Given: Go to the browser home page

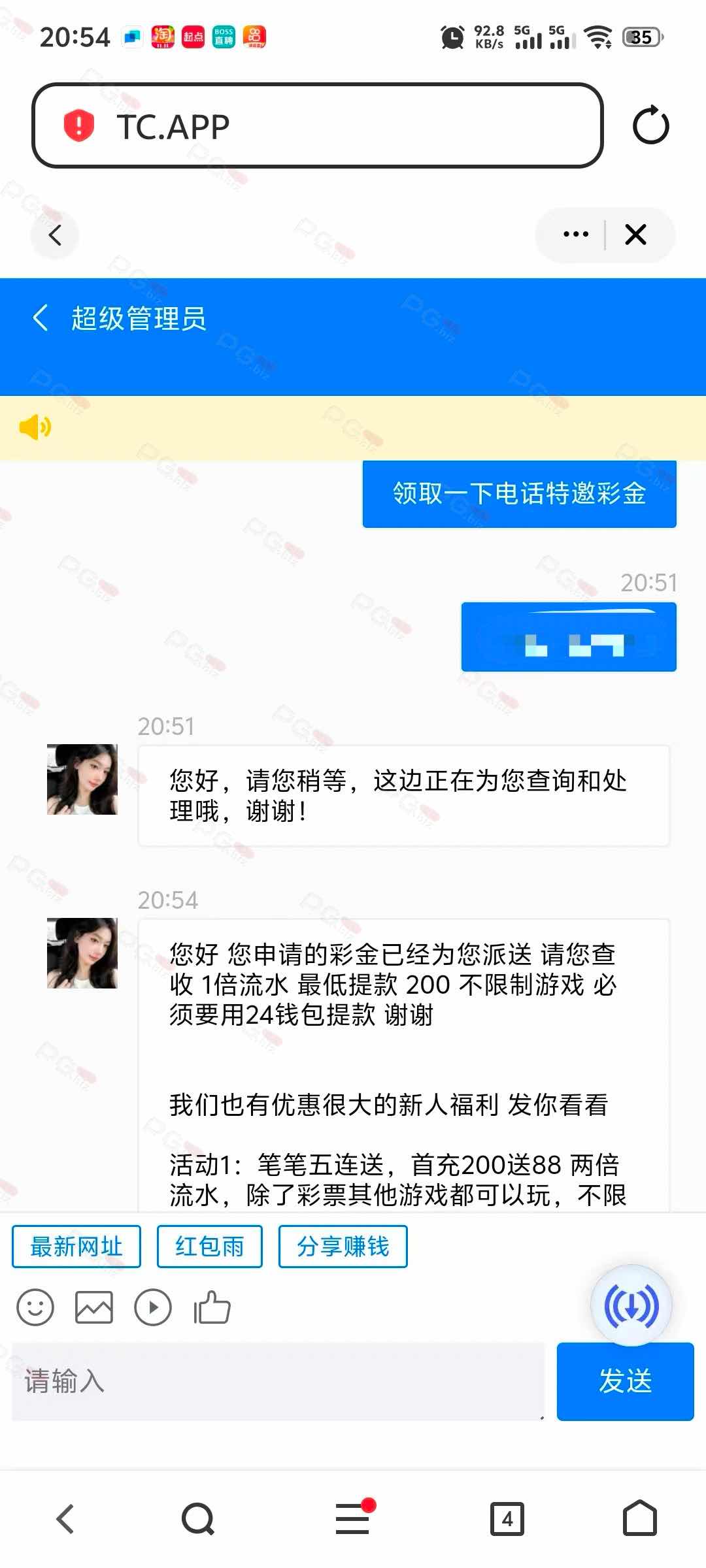Looking at the screenshot, I should click(639, 1519).
